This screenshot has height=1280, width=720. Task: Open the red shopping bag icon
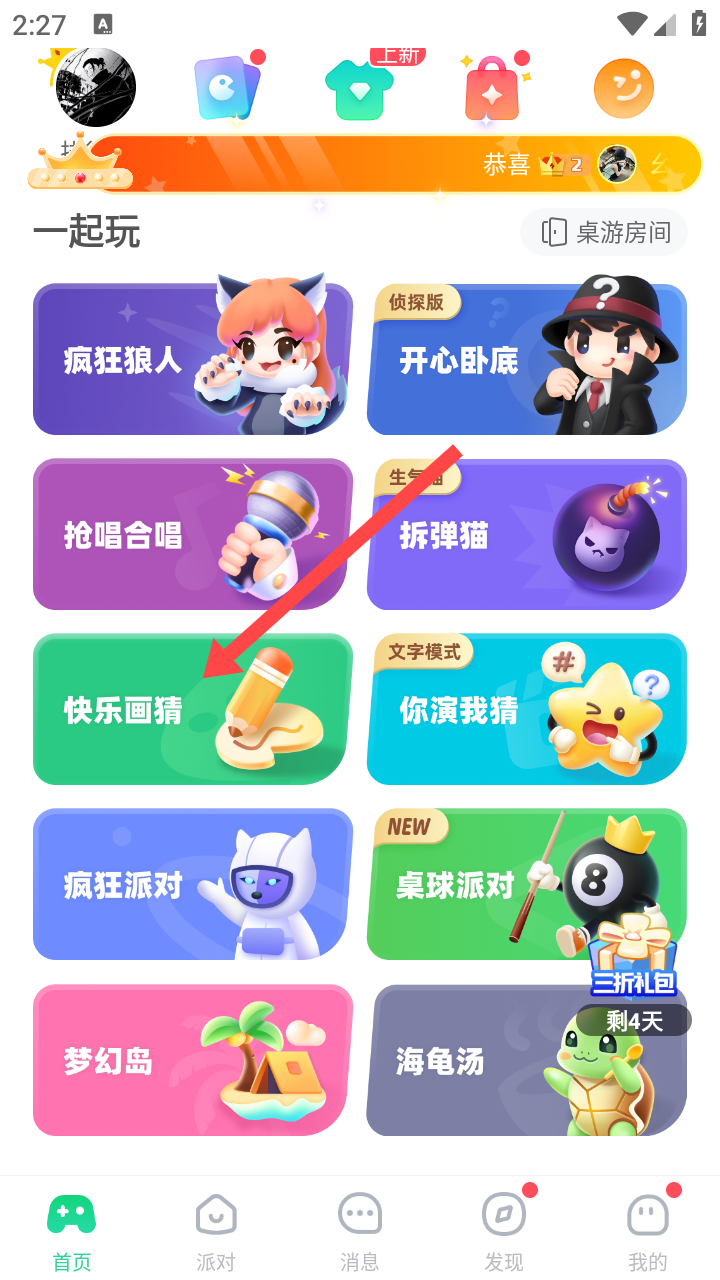492,88
